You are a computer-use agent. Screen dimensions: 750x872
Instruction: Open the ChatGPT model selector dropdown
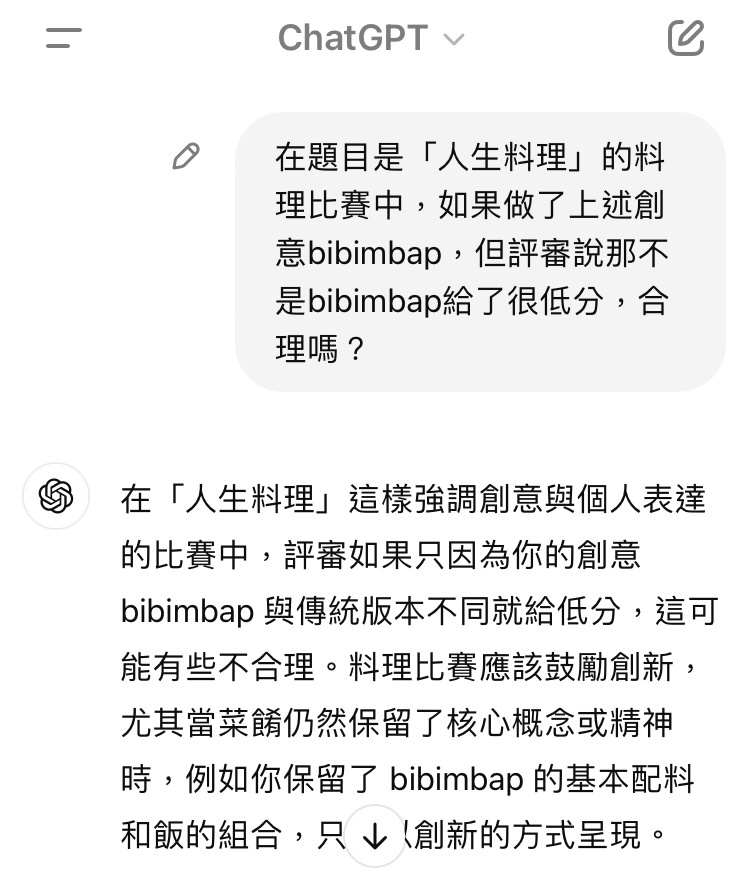(371, 39)
